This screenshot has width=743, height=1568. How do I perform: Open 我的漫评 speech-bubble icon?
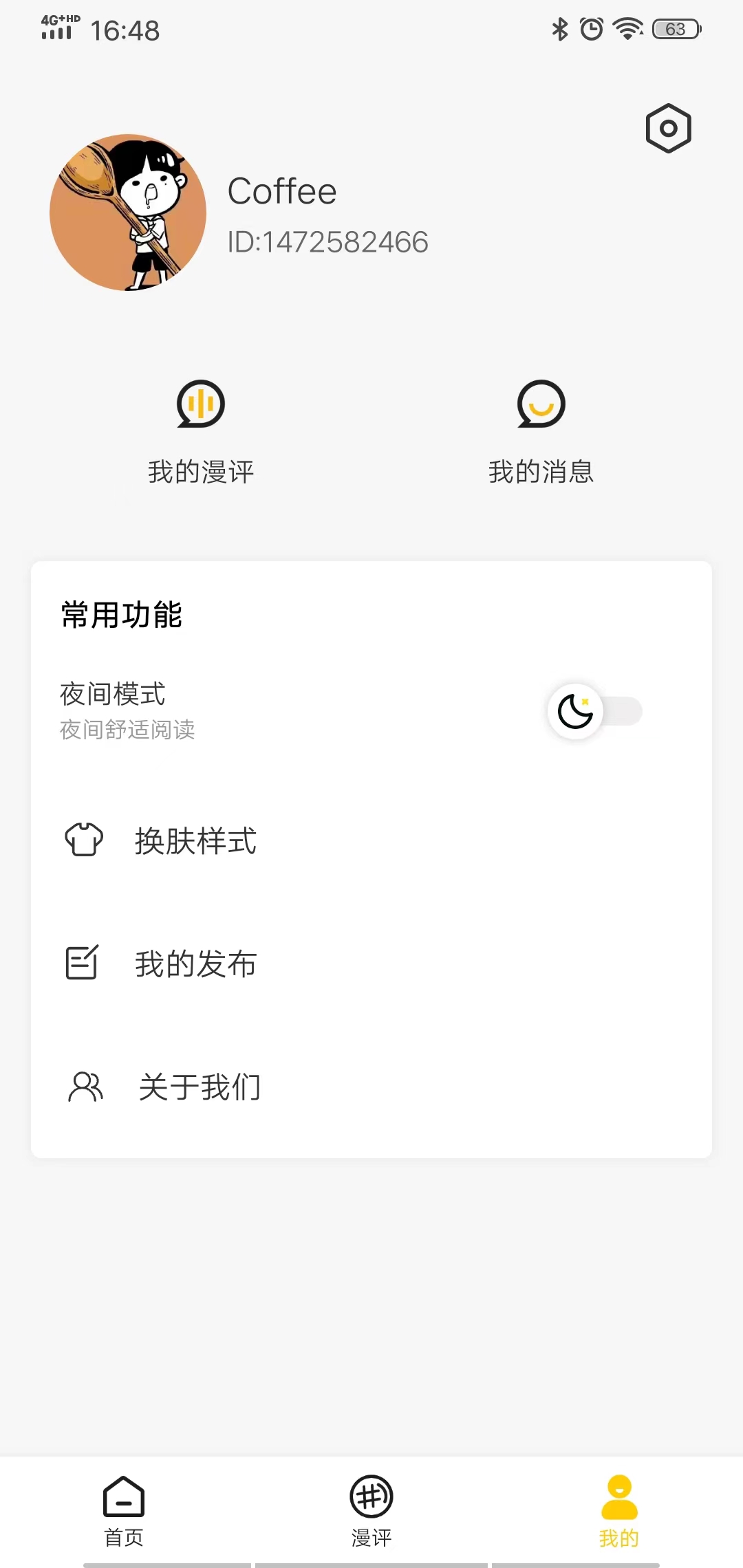click(201, 406)
